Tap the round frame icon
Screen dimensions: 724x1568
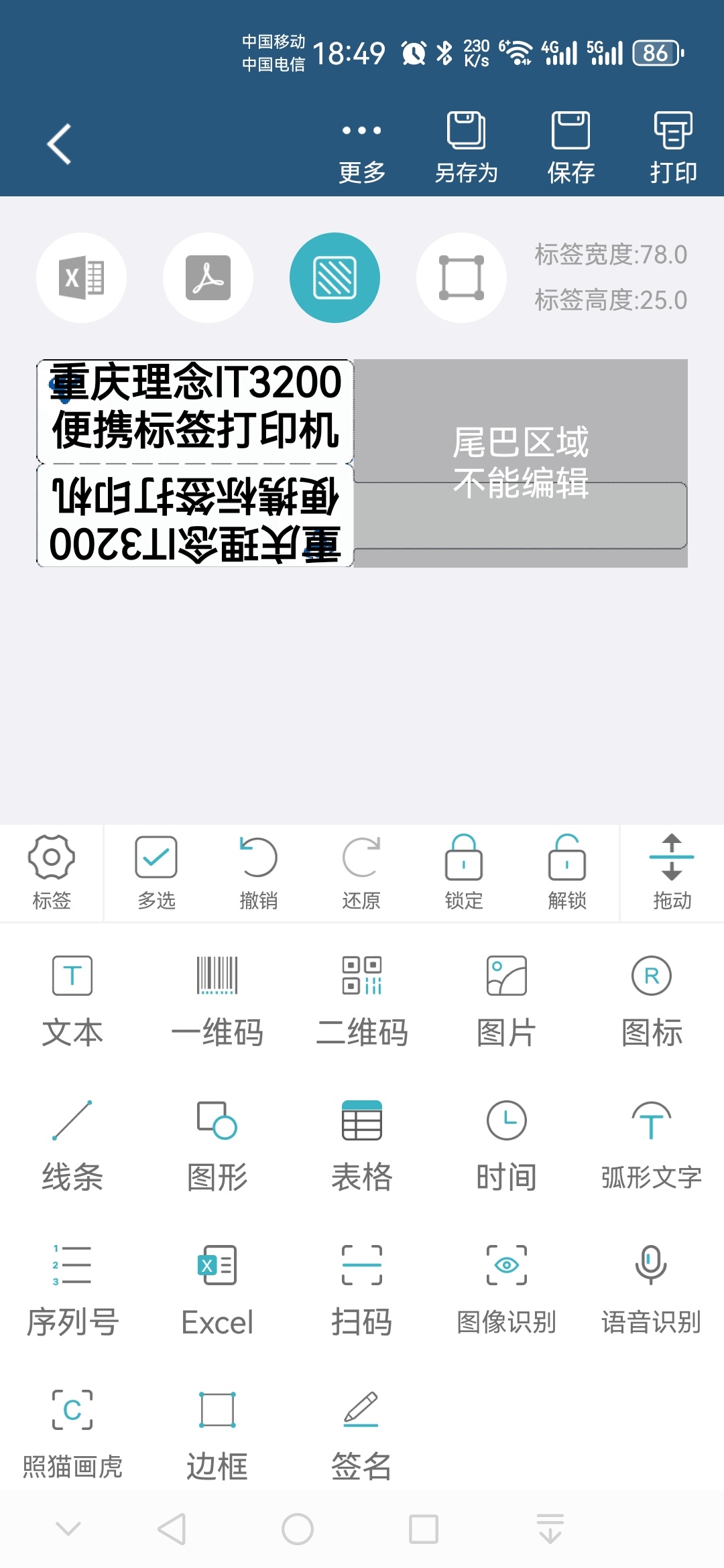461,277
